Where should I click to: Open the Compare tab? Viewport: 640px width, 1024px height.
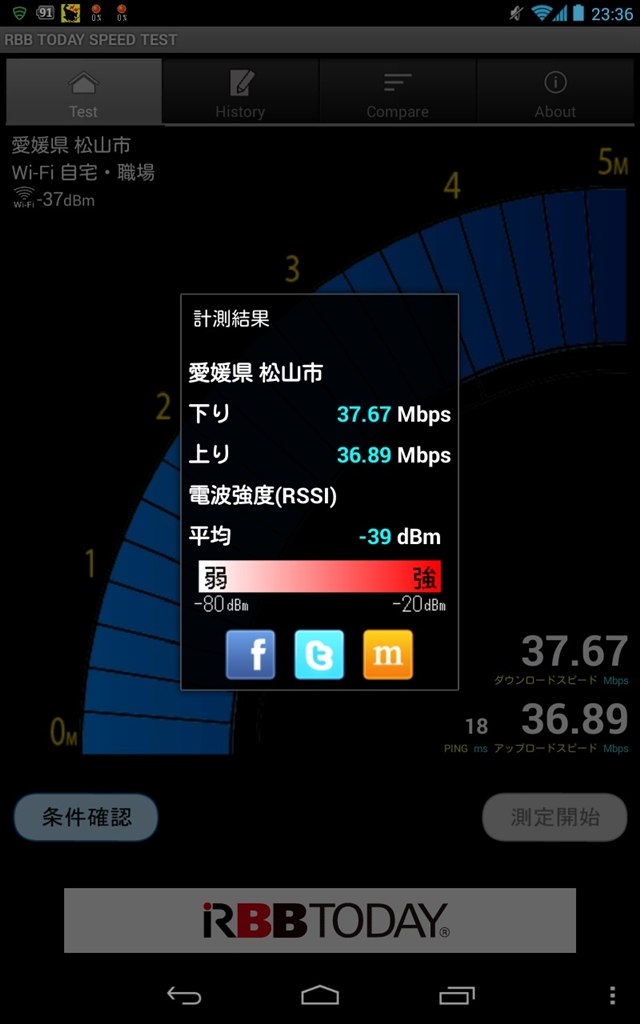click(x=397, y=92)
